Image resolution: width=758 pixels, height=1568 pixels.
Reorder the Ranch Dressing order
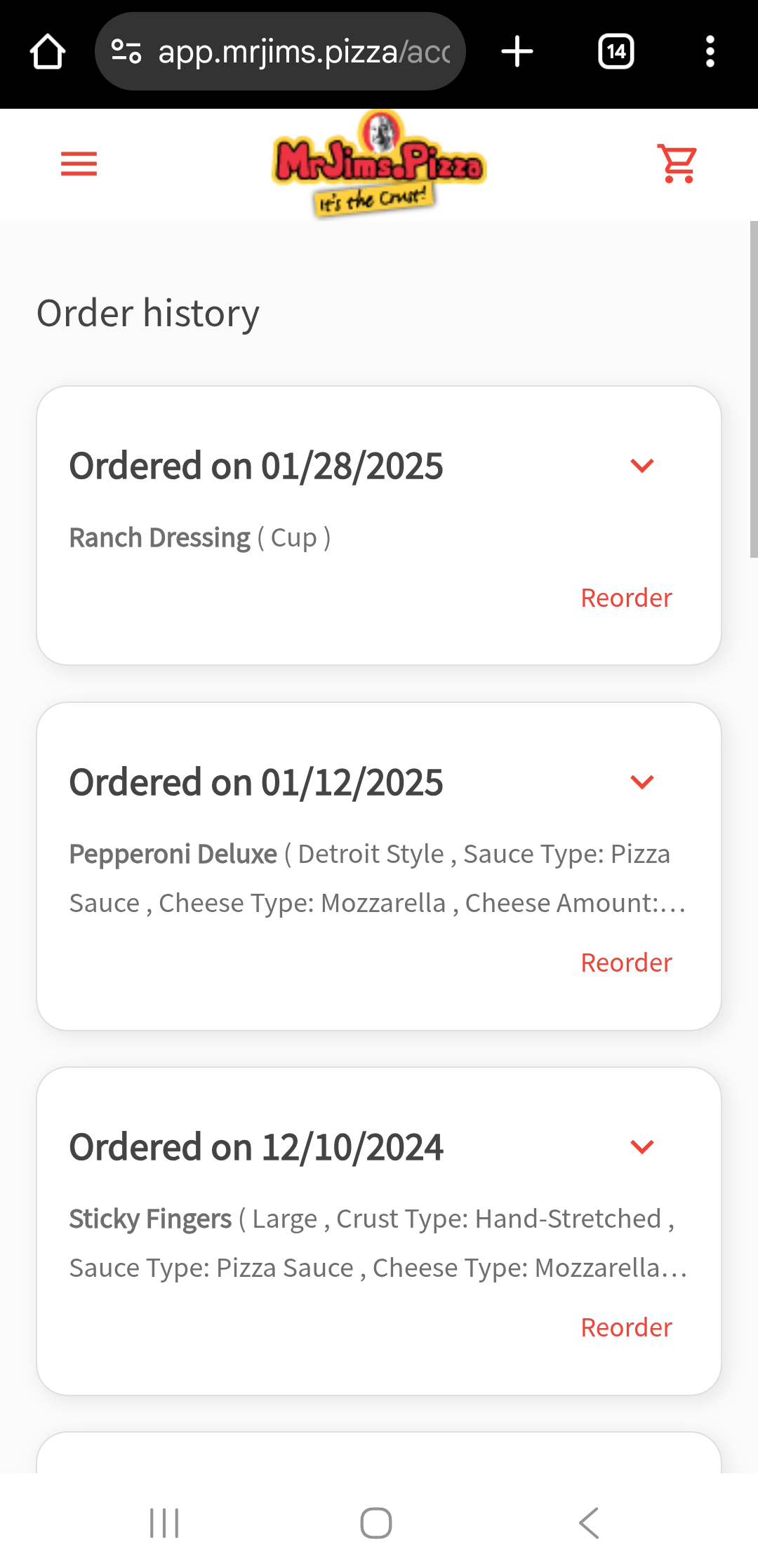click(626, 598)
